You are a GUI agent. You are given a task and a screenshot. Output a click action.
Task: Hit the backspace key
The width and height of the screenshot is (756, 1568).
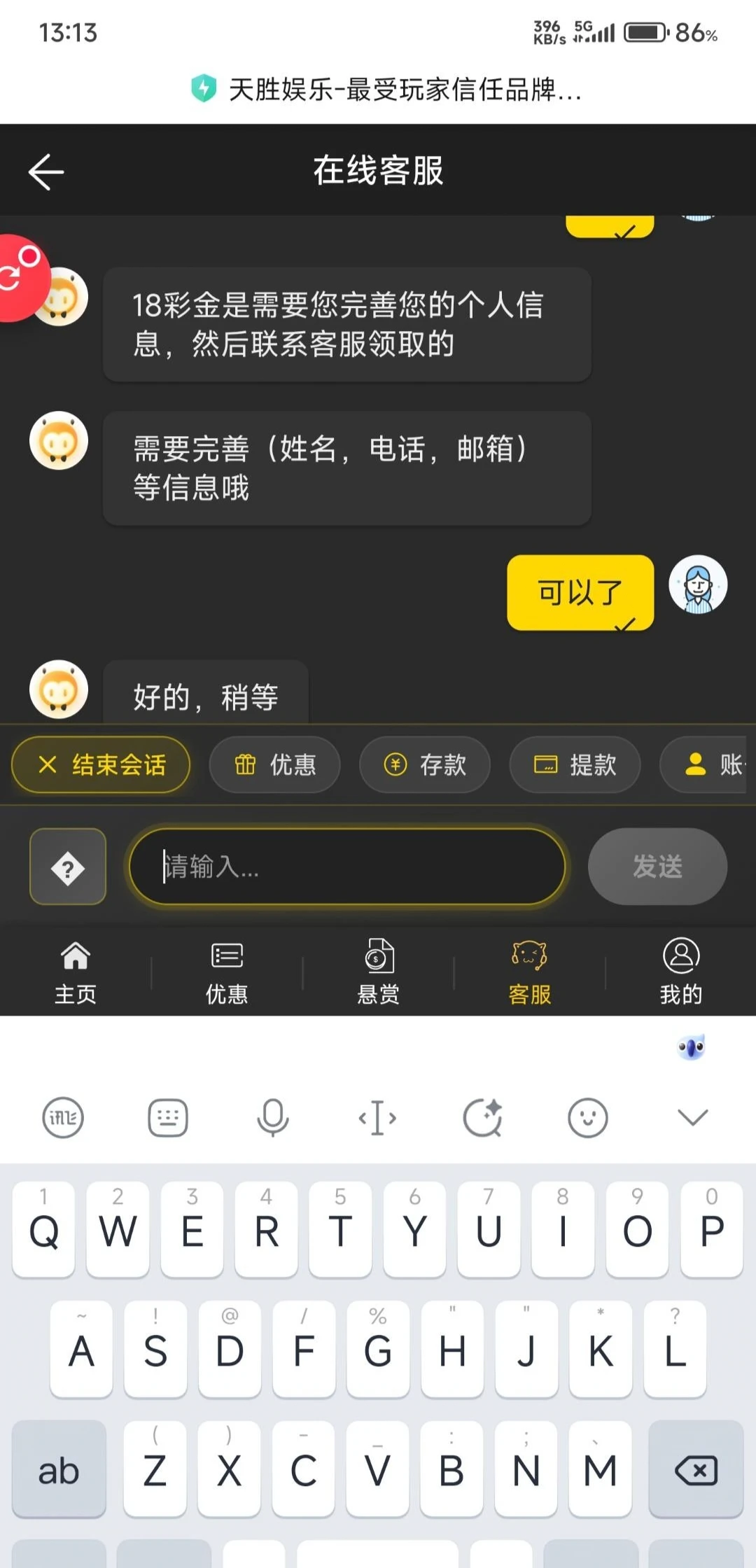coord(696,1470)
